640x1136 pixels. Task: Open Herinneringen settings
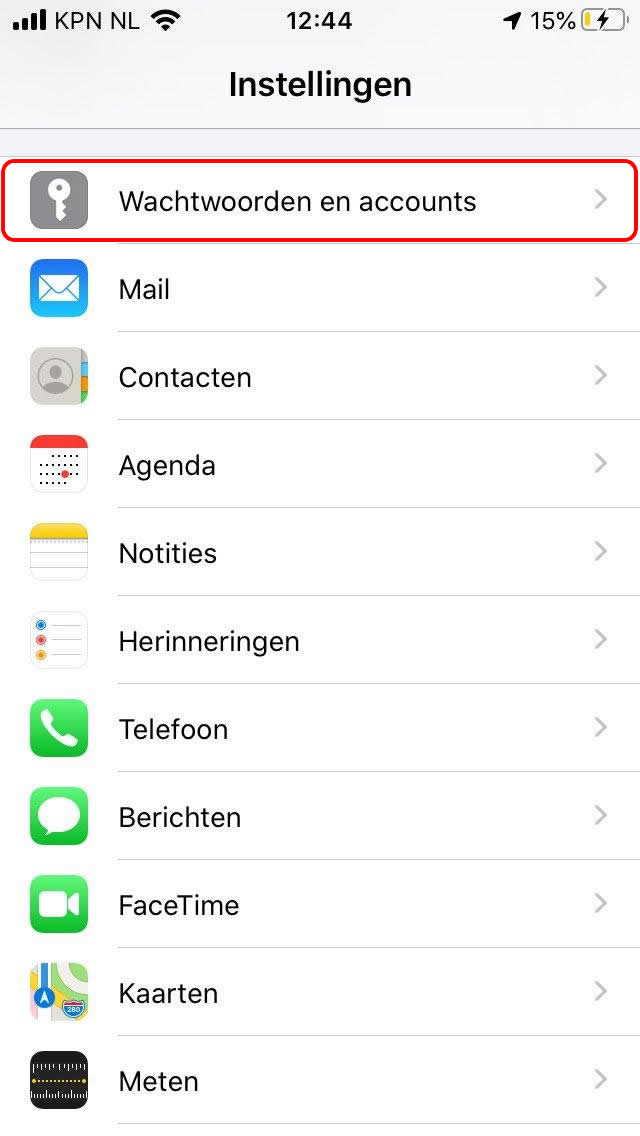(320, 640)
